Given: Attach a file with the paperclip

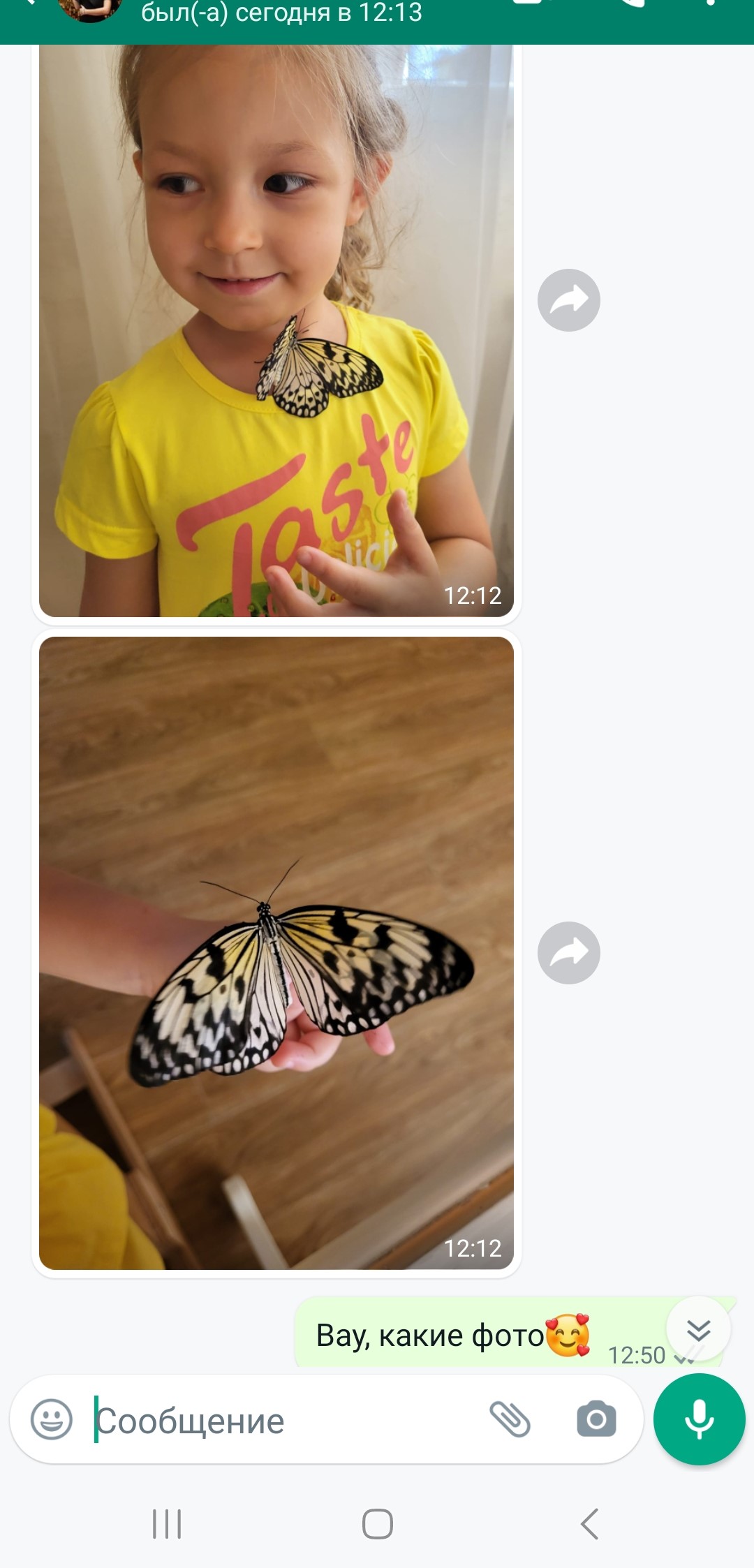Looking at the screenshot, I should click(x=510, y=1419).
